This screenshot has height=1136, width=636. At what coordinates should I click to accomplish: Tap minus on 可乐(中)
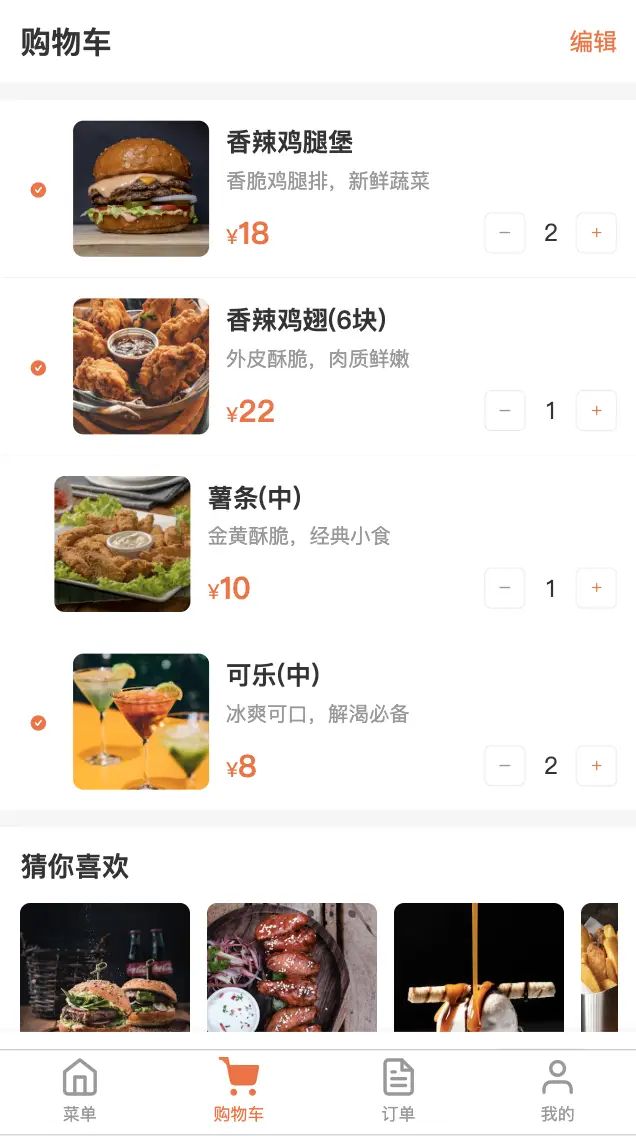(x=505, y=766)
